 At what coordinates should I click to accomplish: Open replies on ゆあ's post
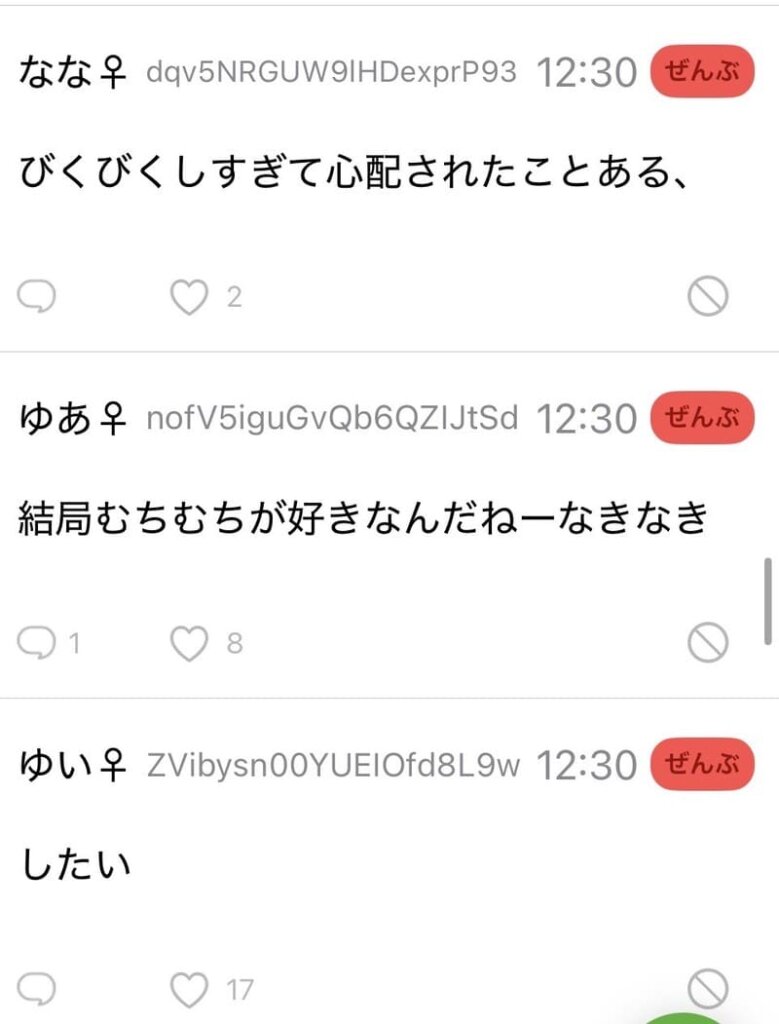click(x=38, y=643)
